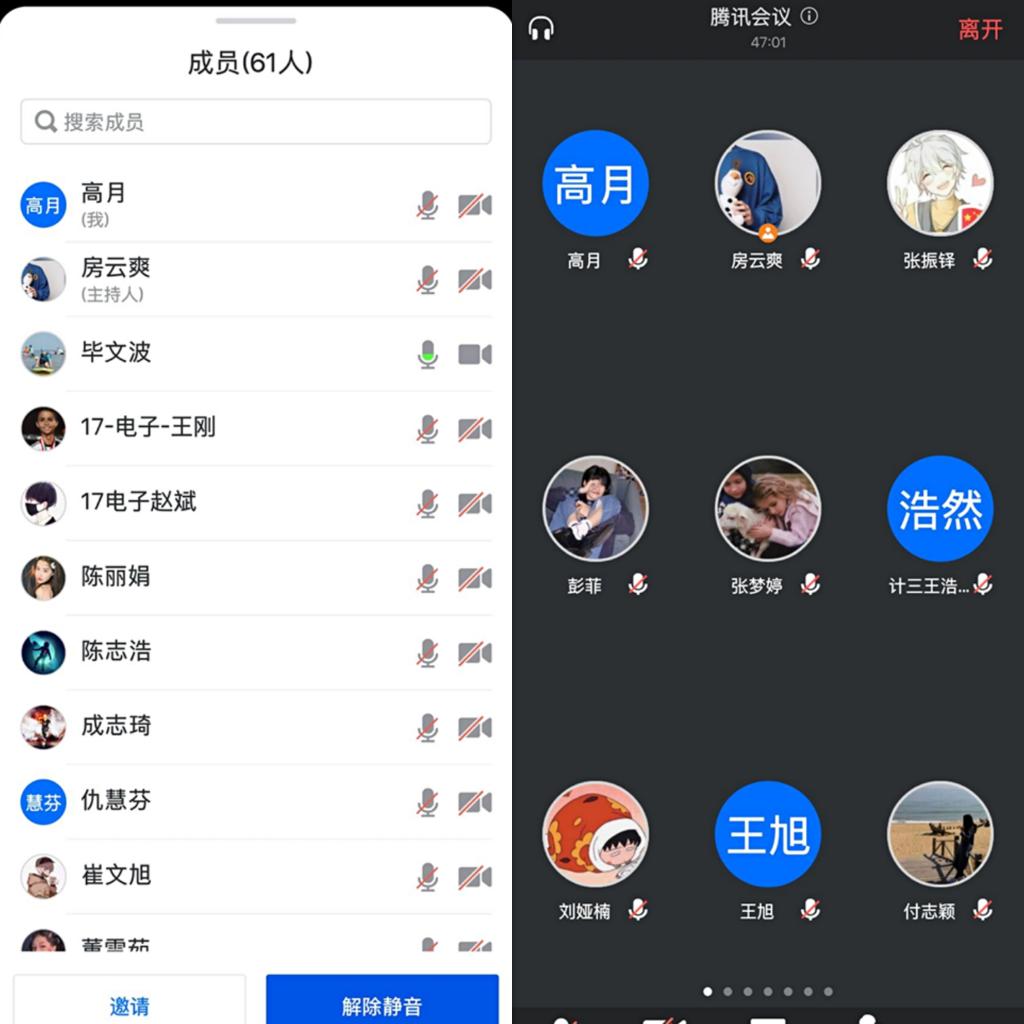This screenshot has width=1024, height=1024.
Task: Tap 张振铎's avatar tile in the grid
Action: (940, 183)
